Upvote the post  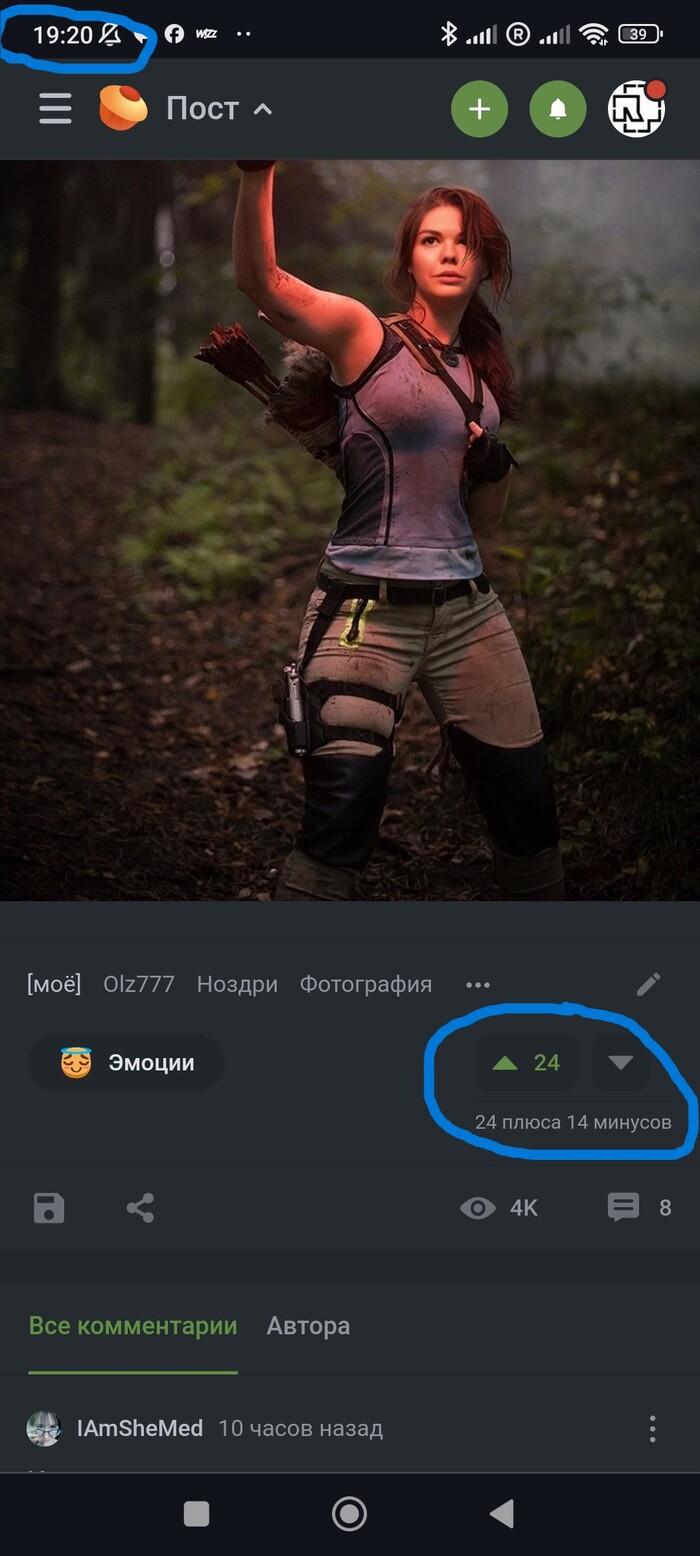[525, 1062]
